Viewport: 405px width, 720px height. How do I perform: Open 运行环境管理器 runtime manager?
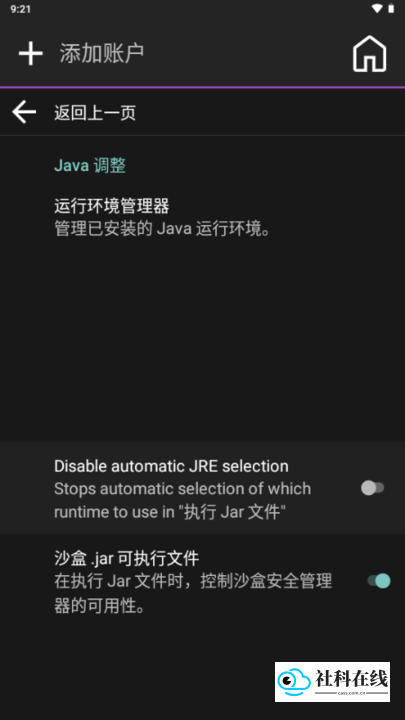click(x=202, y=217)
